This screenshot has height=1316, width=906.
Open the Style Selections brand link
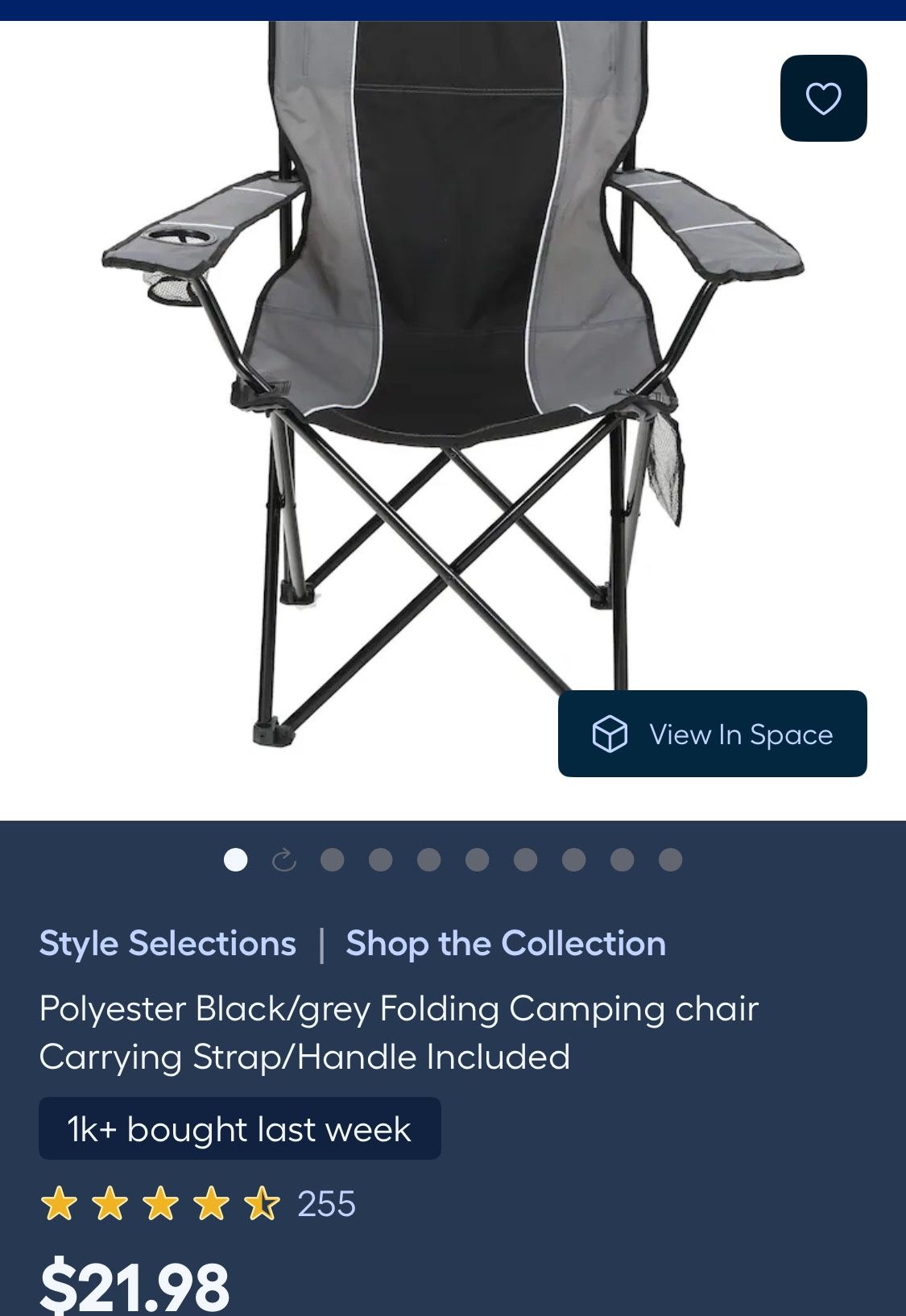click(168, 943)
